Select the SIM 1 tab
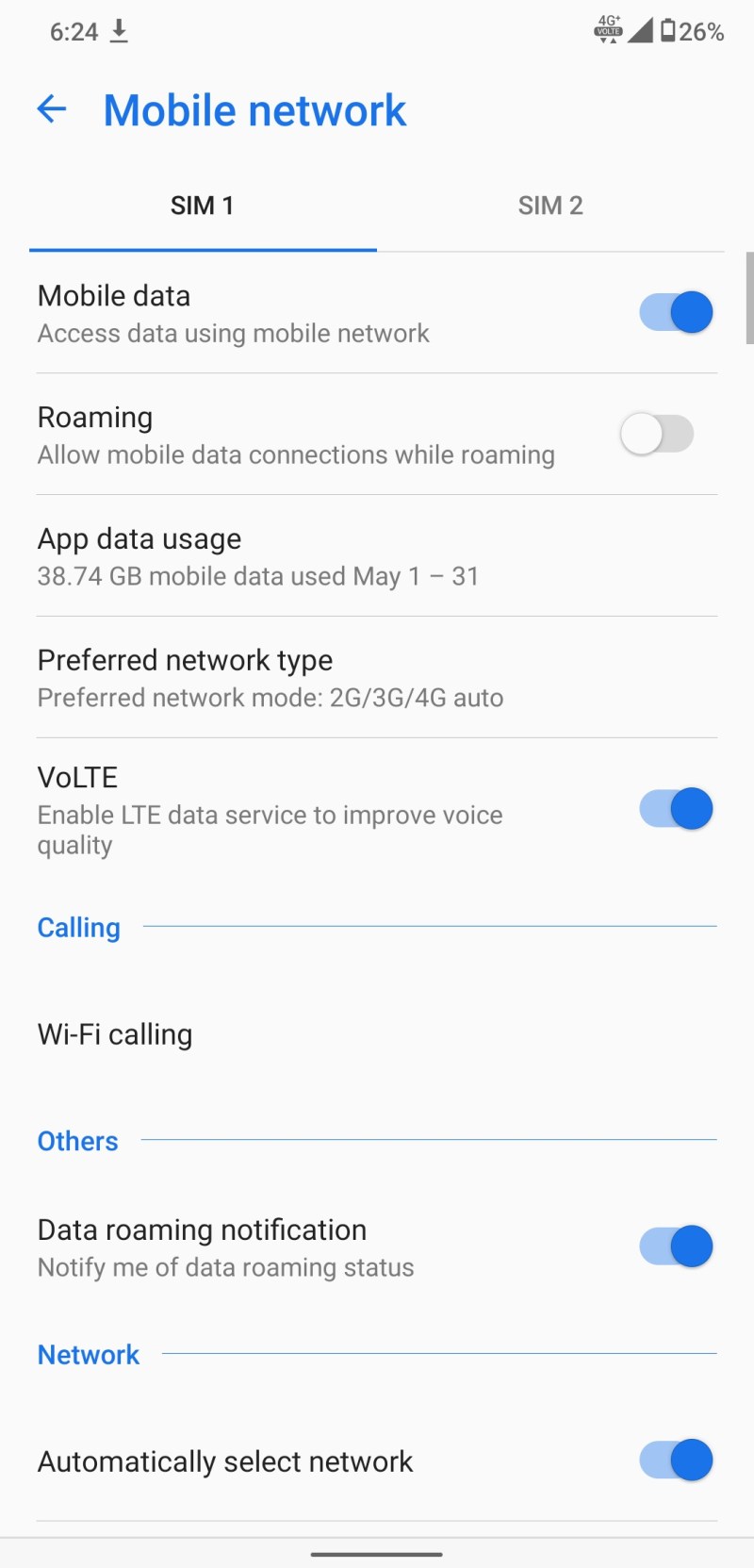The height and width of the screenshot is (1568, 754). [203, 206]
